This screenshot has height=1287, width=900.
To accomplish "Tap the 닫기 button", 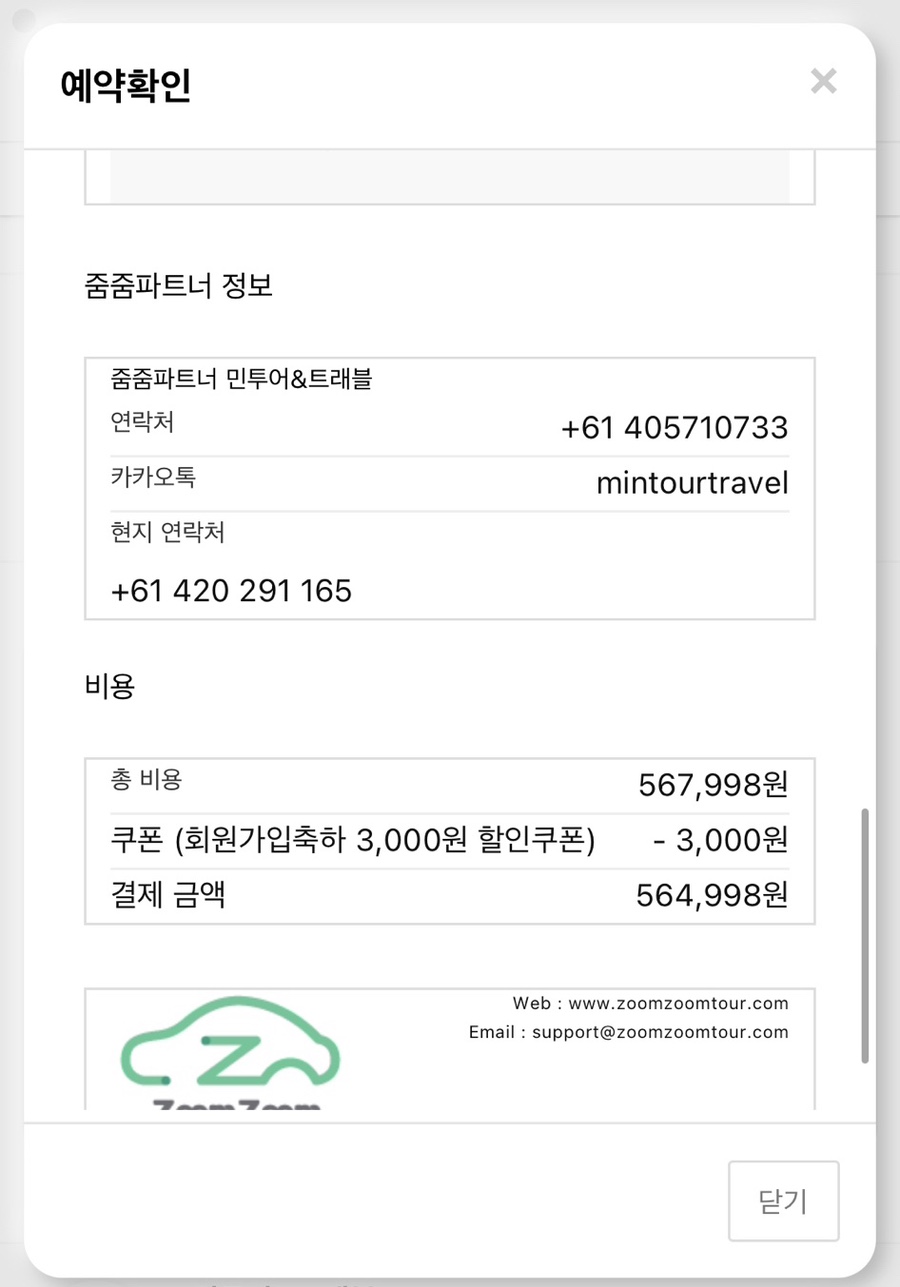I will pos(783,1201).
